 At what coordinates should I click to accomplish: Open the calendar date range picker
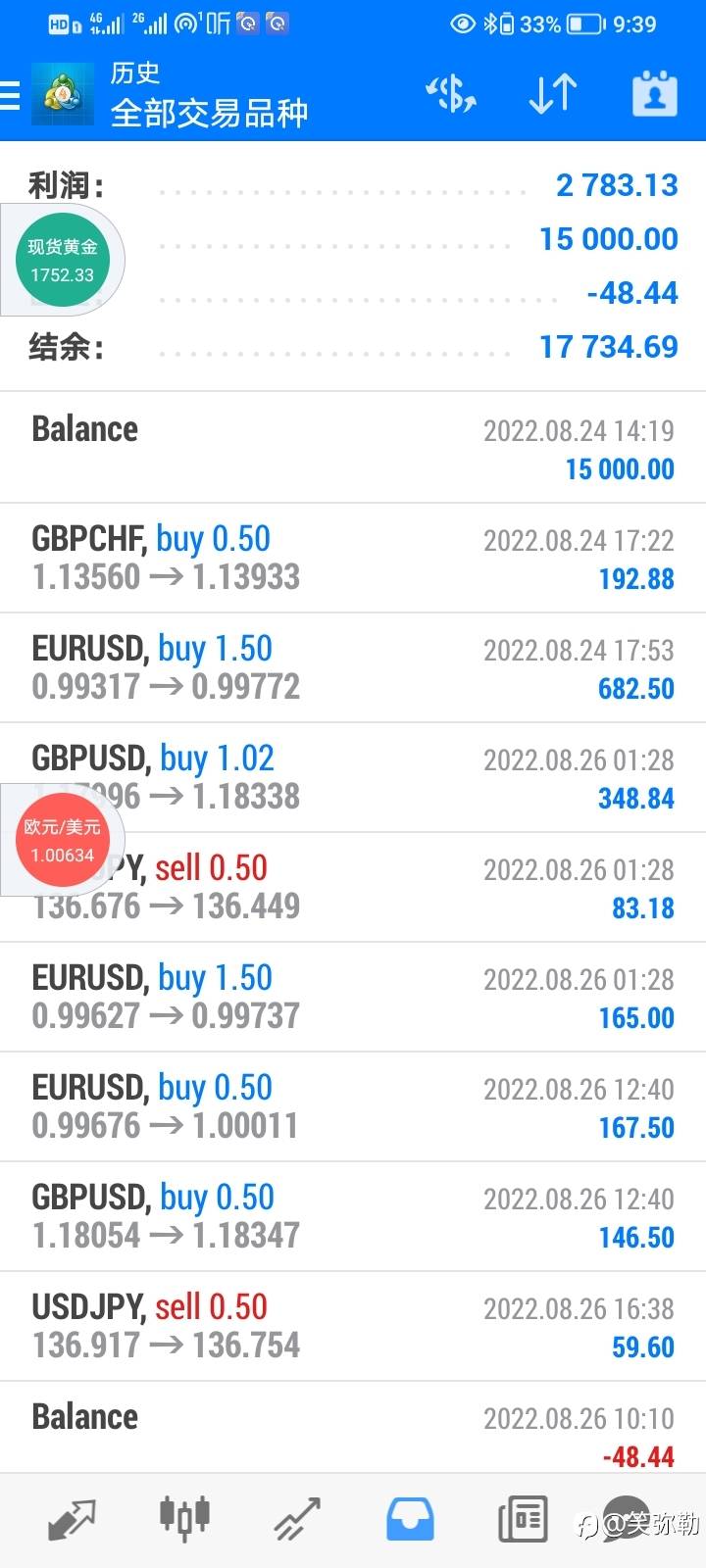pos(654,95)
